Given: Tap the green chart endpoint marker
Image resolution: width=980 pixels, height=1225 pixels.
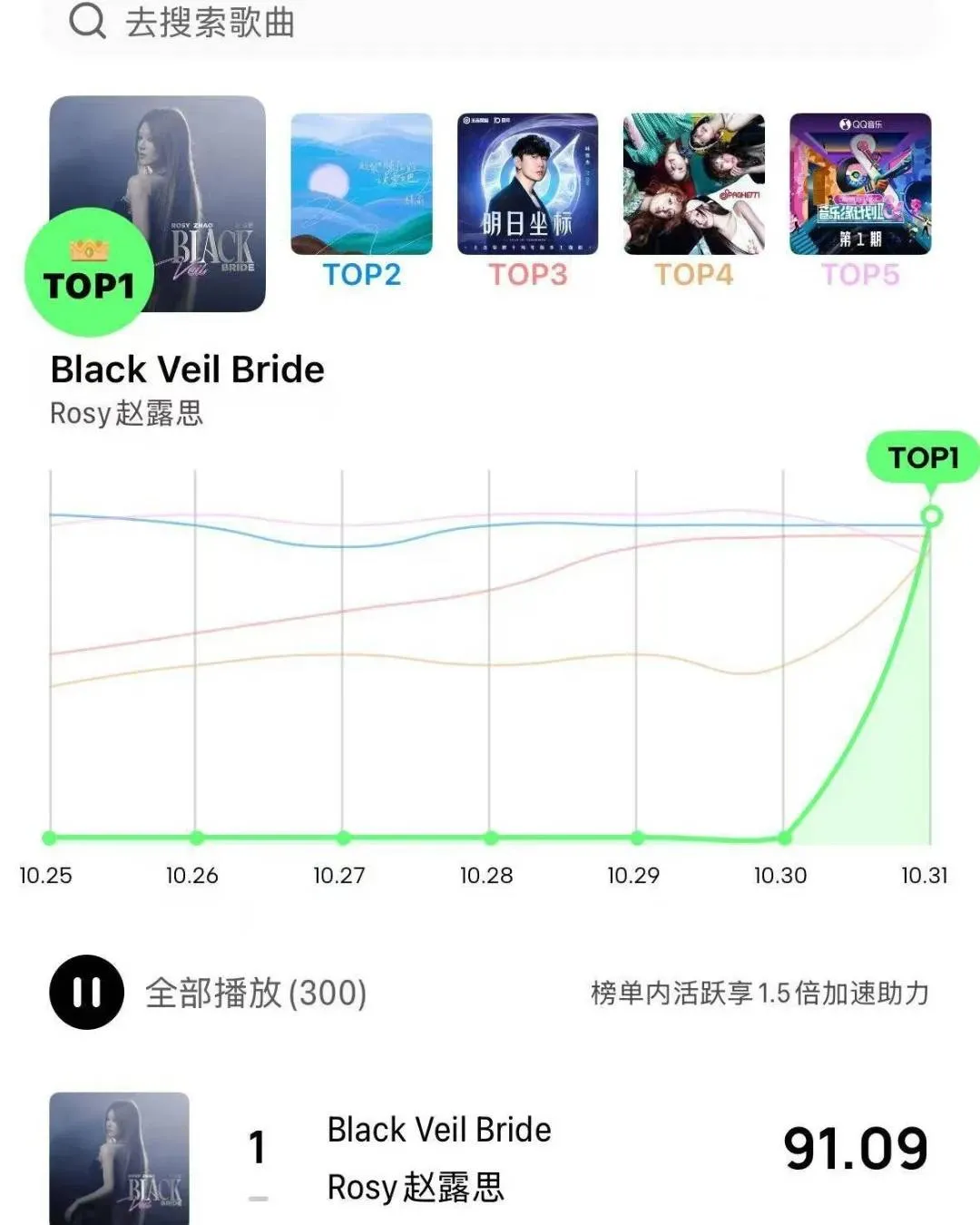Looking at the screenshot, I should 930,517.
